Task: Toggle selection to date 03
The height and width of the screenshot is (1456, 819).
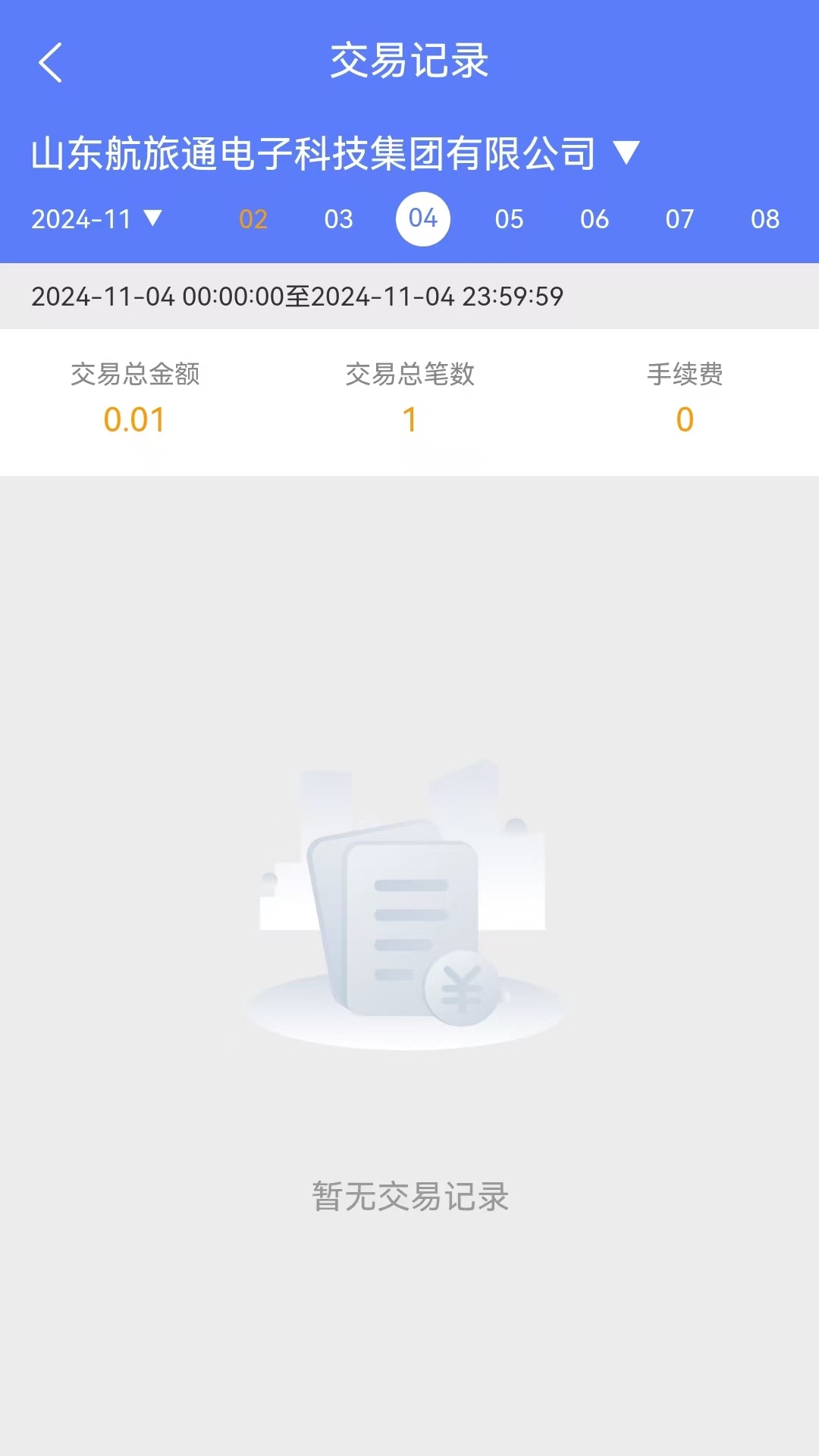Action: pyautogui.click(x=338, y=218)
